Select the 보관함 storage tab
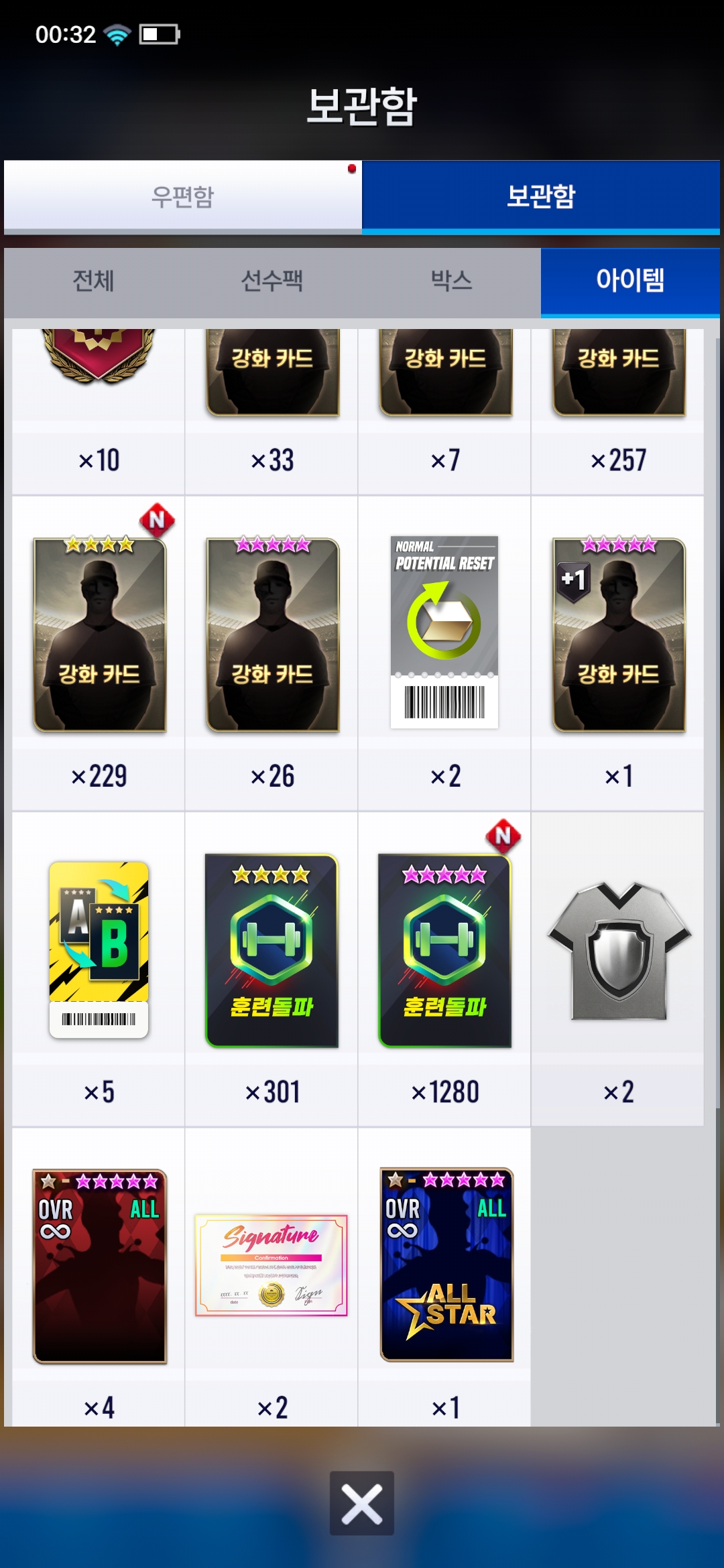This screenshot has height=1568, width=724. click(x=540, y=196)
